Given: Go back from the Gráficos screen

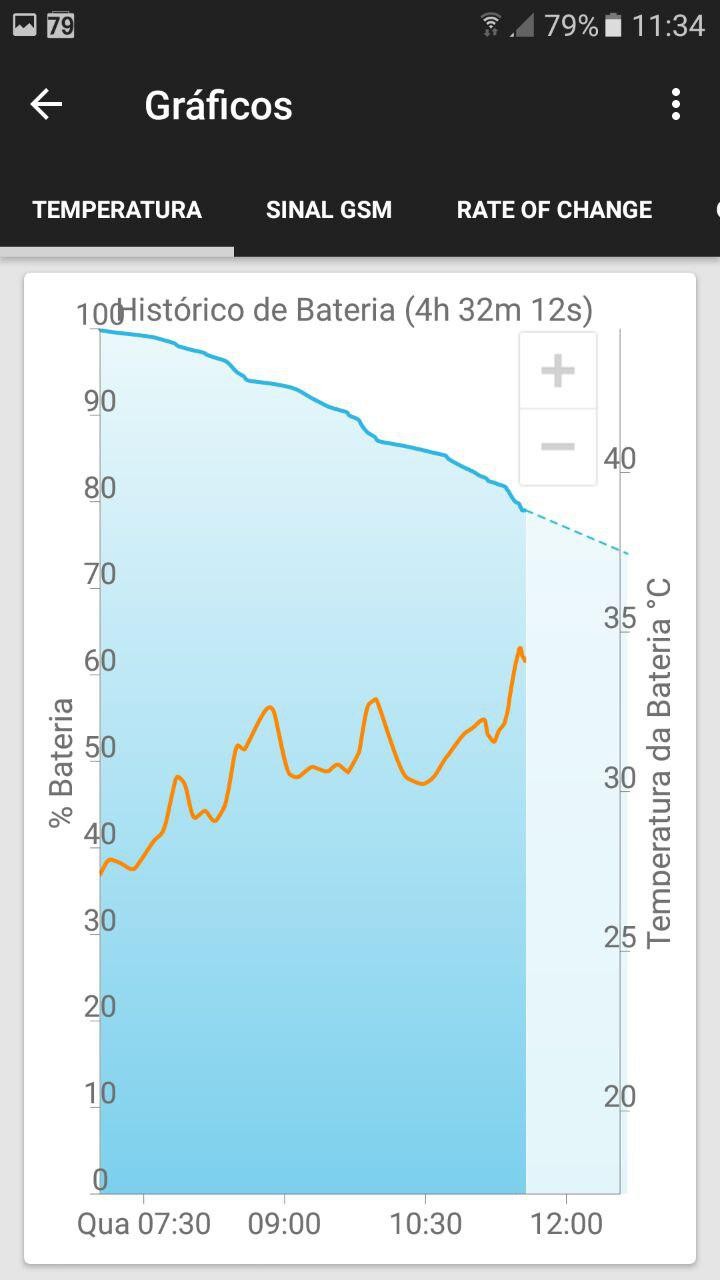Looking at the screenshot, I should [x=46, y=104].
